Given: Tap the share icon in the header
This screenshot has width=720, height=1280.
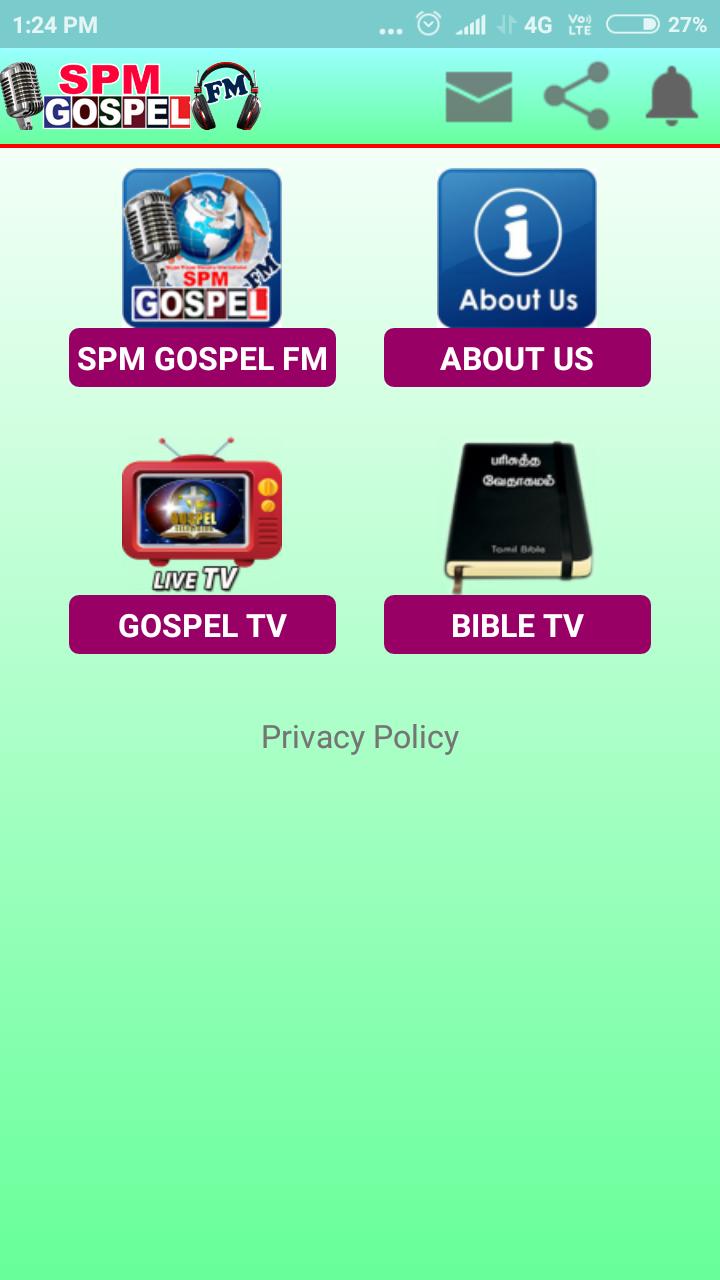Looking at the screenshot, I should click(x=576, y=95).
